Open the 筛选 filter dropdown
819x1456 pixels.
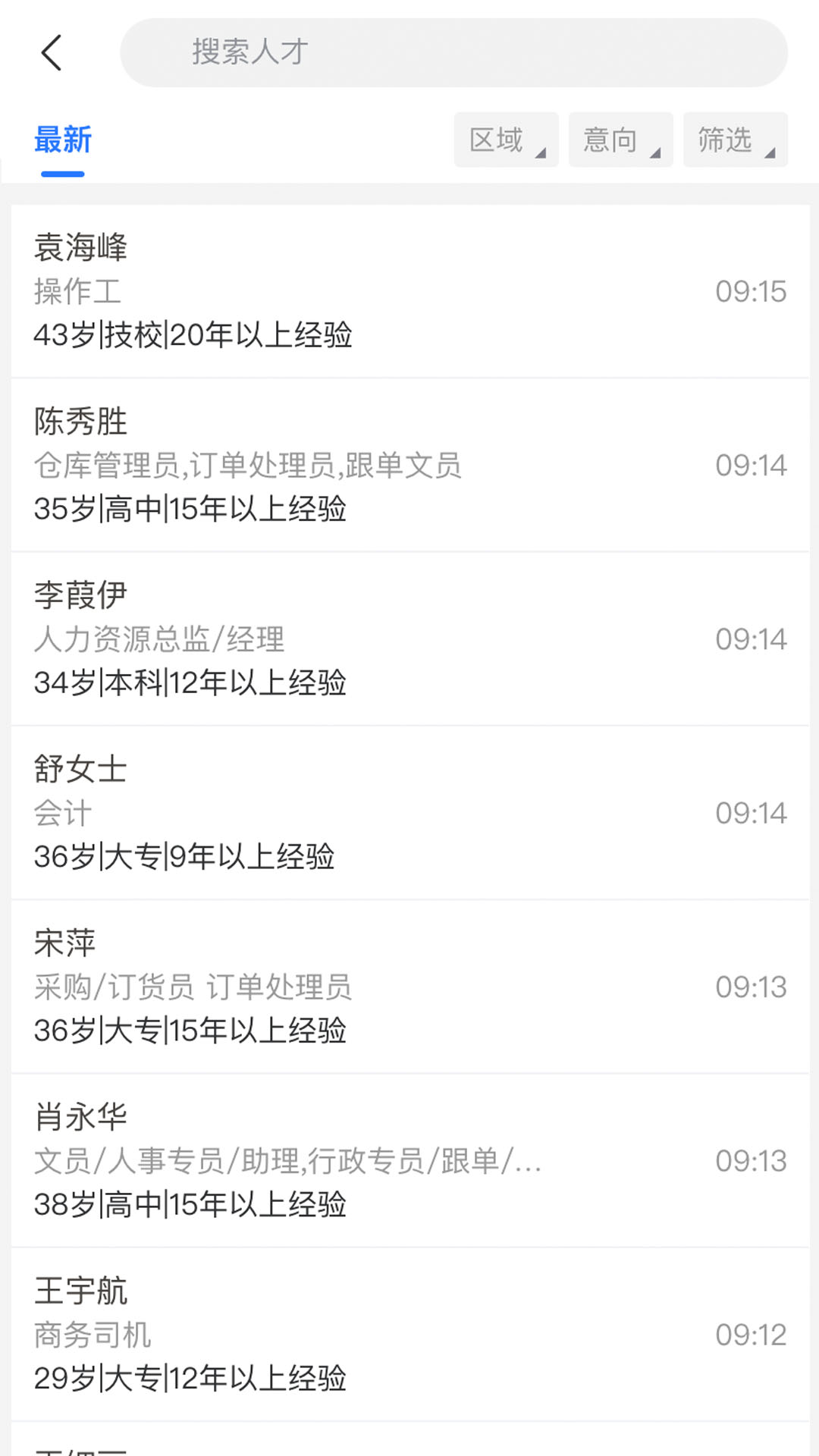734,140
